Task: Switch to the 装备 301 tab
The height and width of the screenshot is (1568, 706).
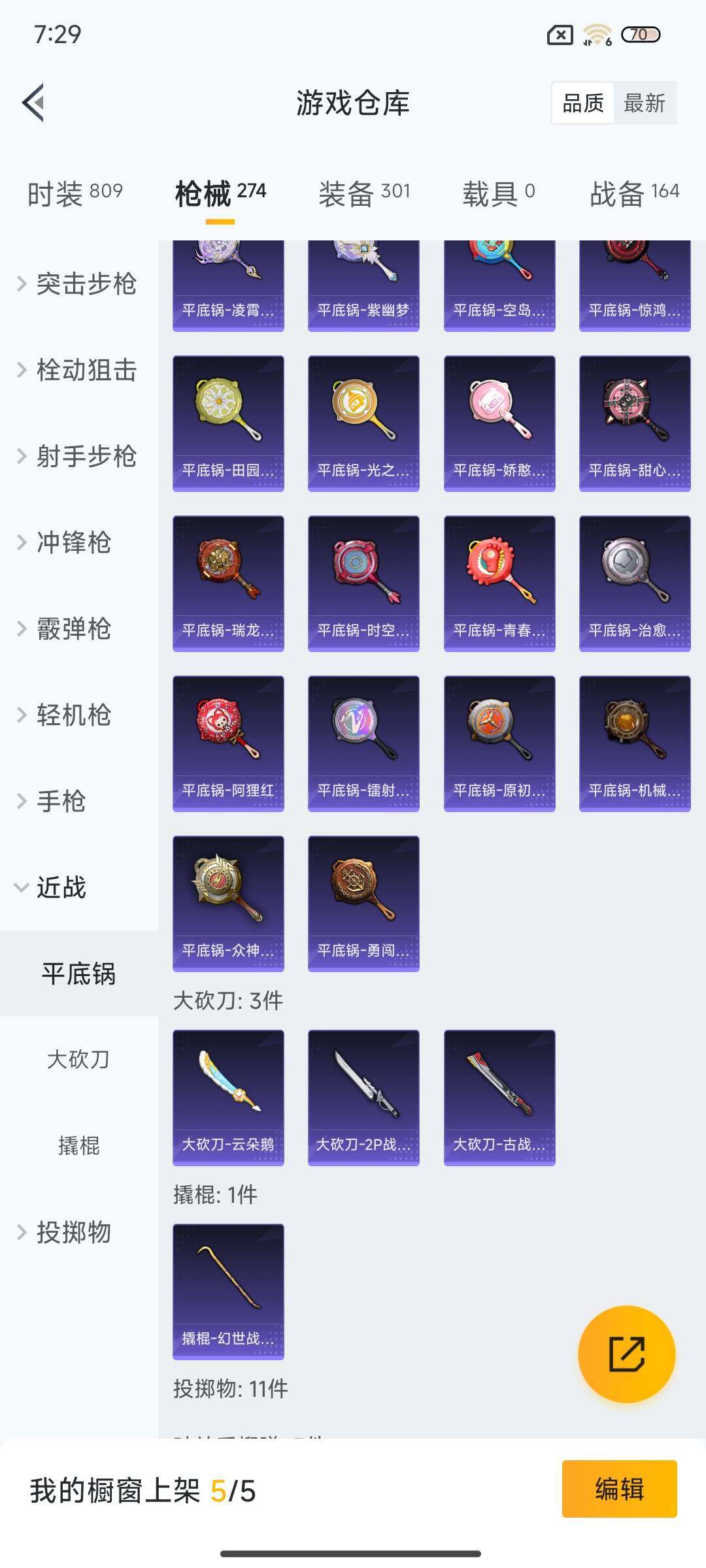Action: 364,193
